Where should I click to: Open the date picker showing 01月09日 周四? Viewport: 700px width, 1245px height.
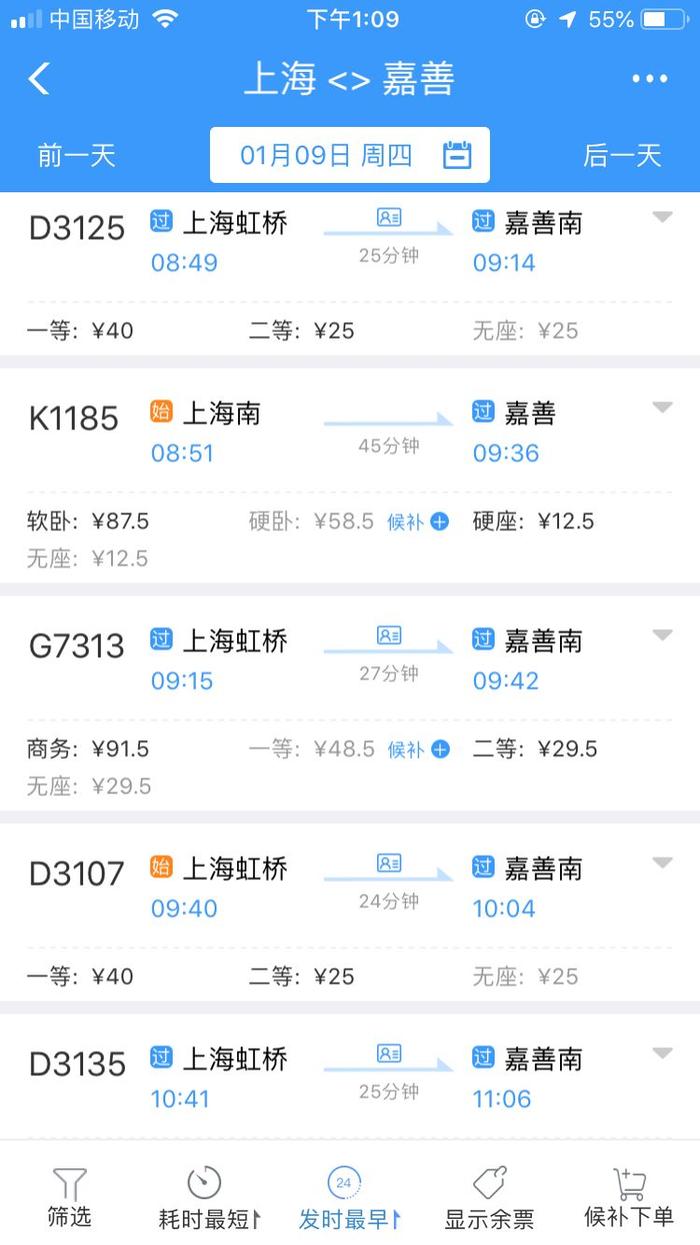point(350,155)
